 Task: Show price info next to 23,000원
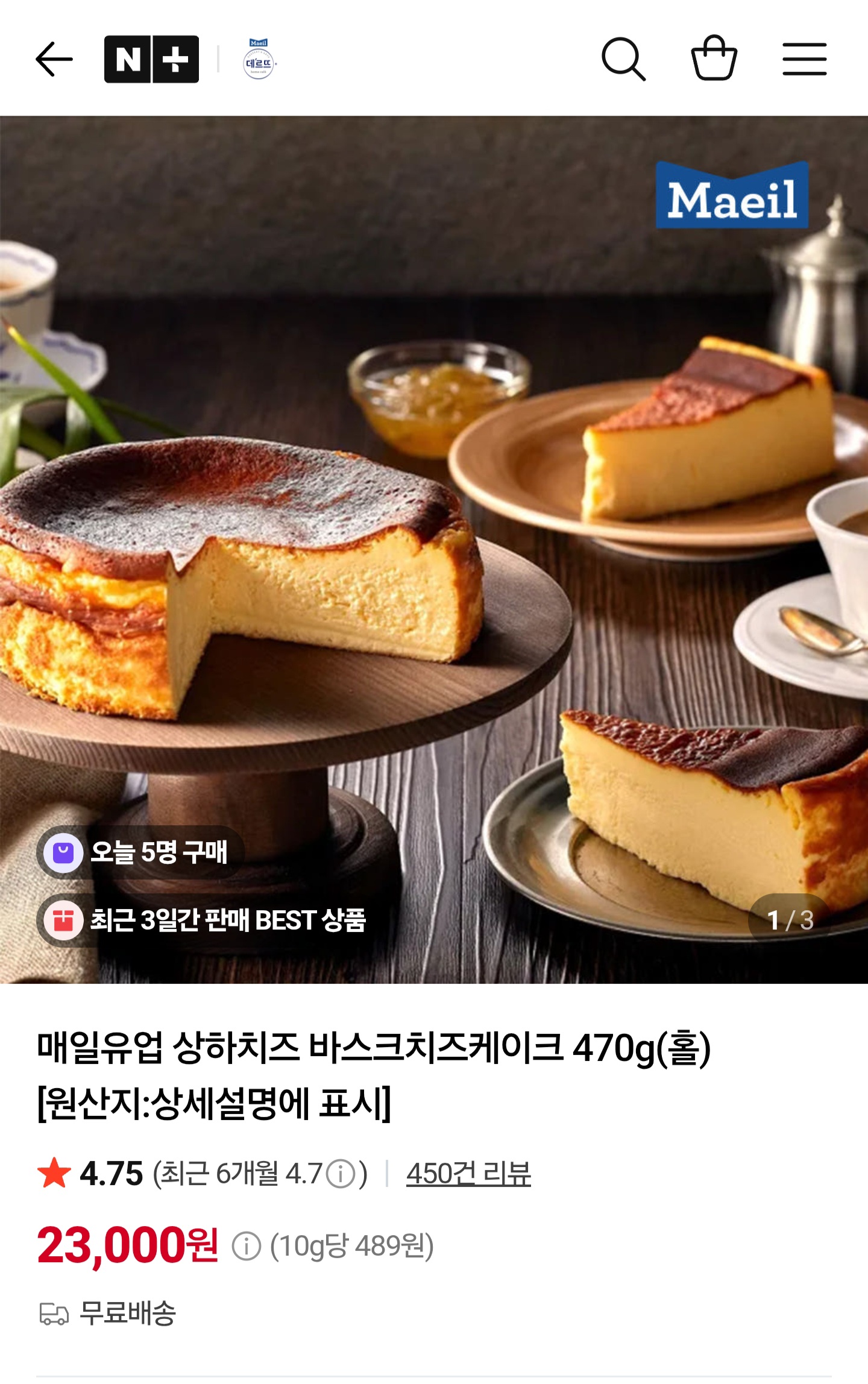click(246, 1246)
